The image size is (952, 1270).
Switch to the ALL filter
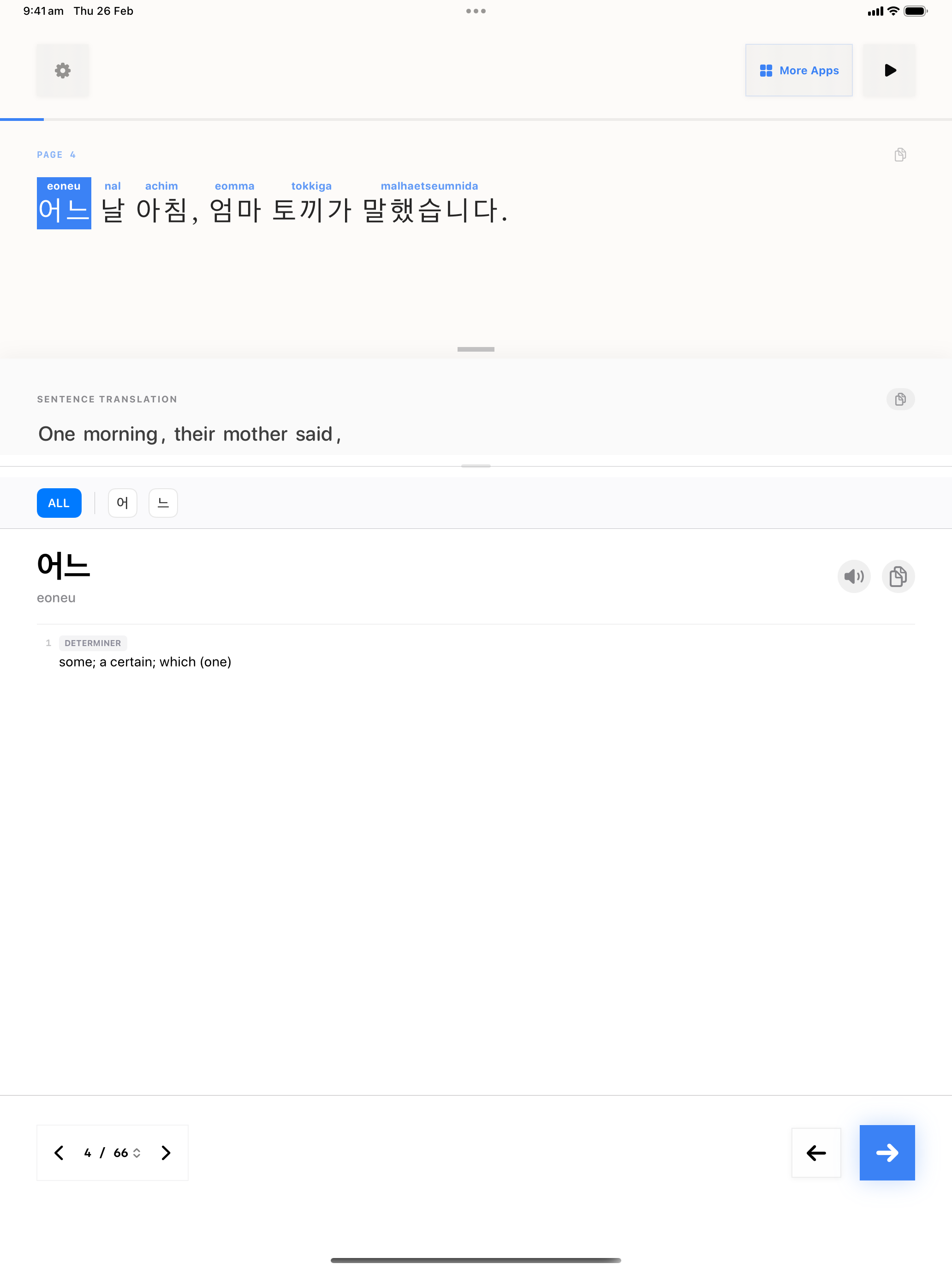pos(59,503)
